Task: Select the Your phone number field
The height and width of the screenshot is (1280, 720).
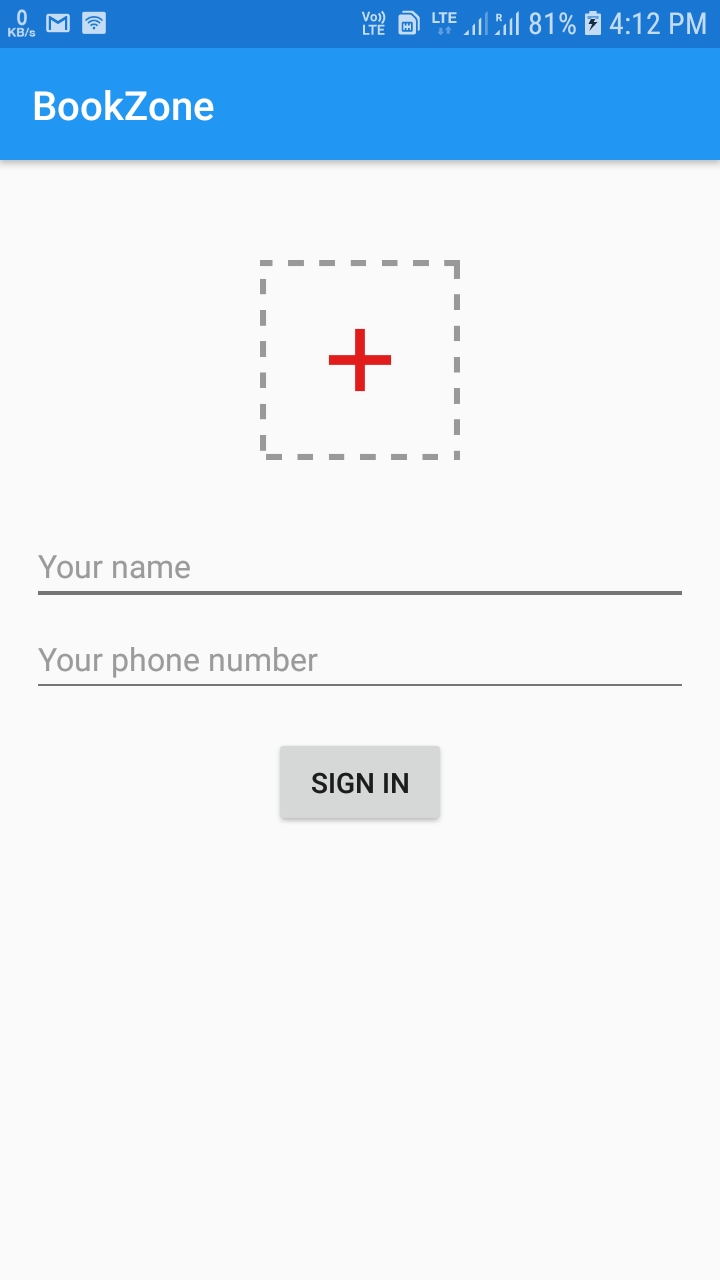Action: coord(360,660)
